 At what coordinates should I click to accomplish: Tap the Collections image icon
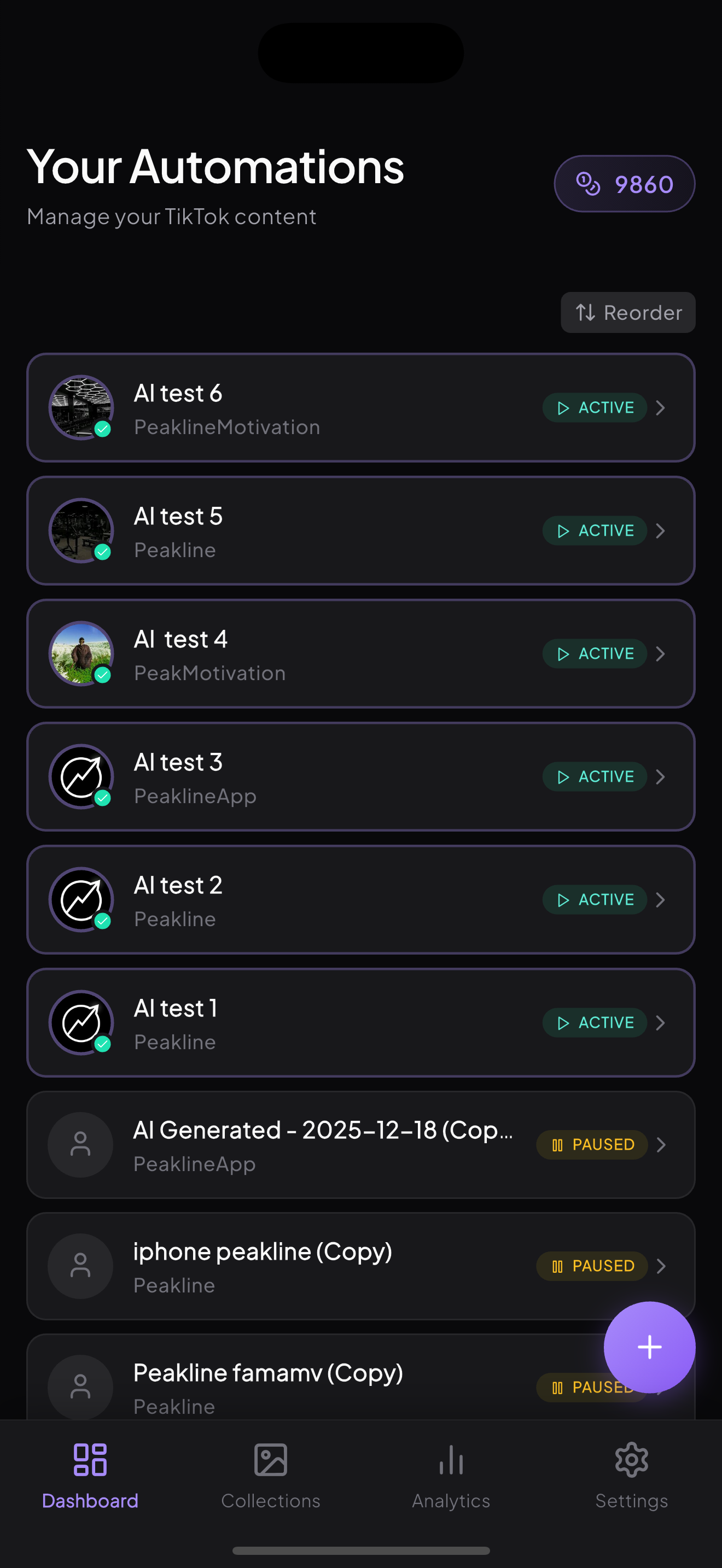[270, 1459]
